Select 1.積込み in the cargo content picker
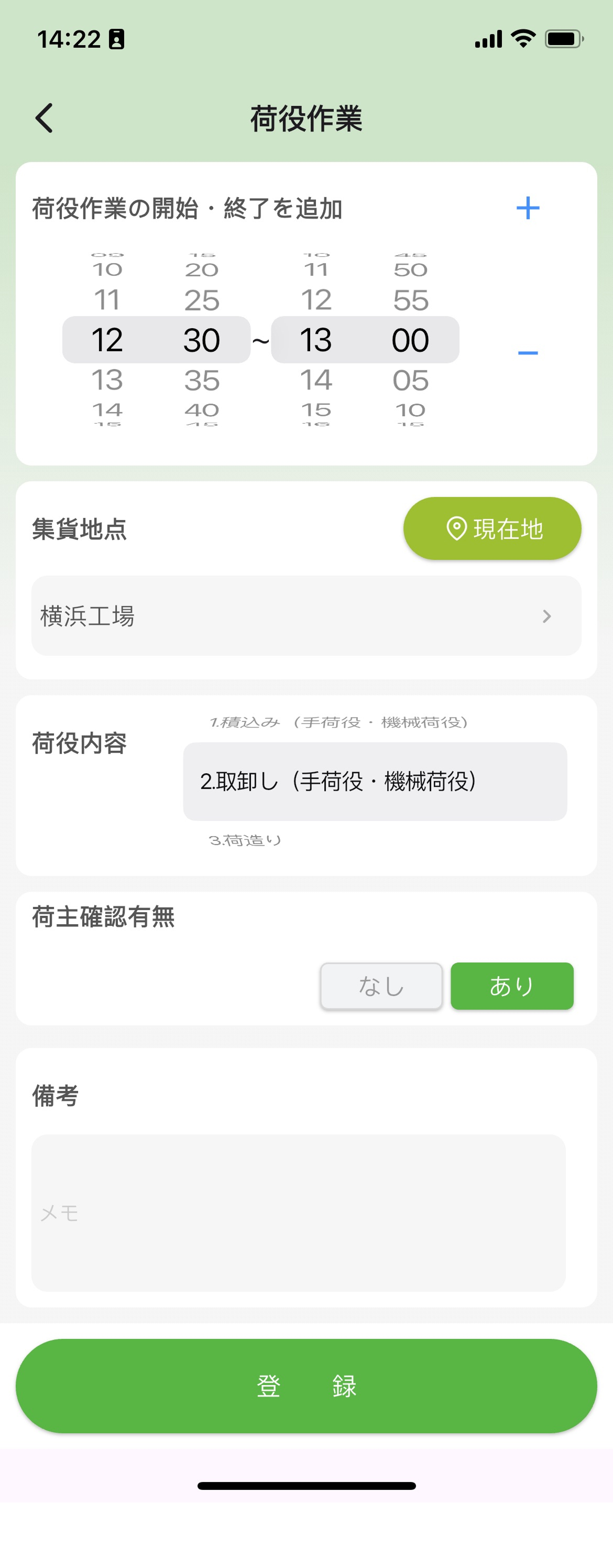The width and height of the screenshot is (613, 1568). tap(338, 722)
